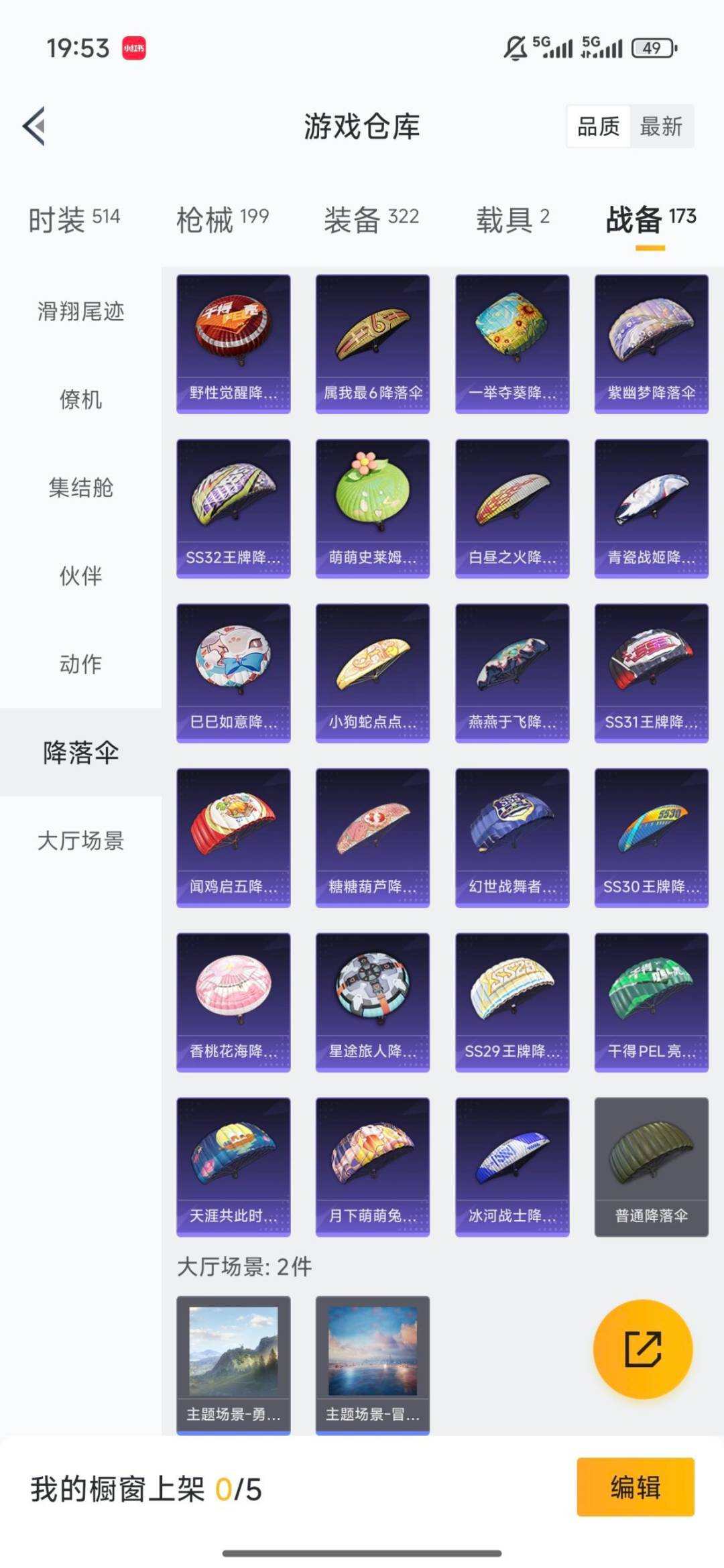The image size is (724, 1568).
Task: Select the 星途旅人降落伞 parachute
Action: click(372, 1002)
